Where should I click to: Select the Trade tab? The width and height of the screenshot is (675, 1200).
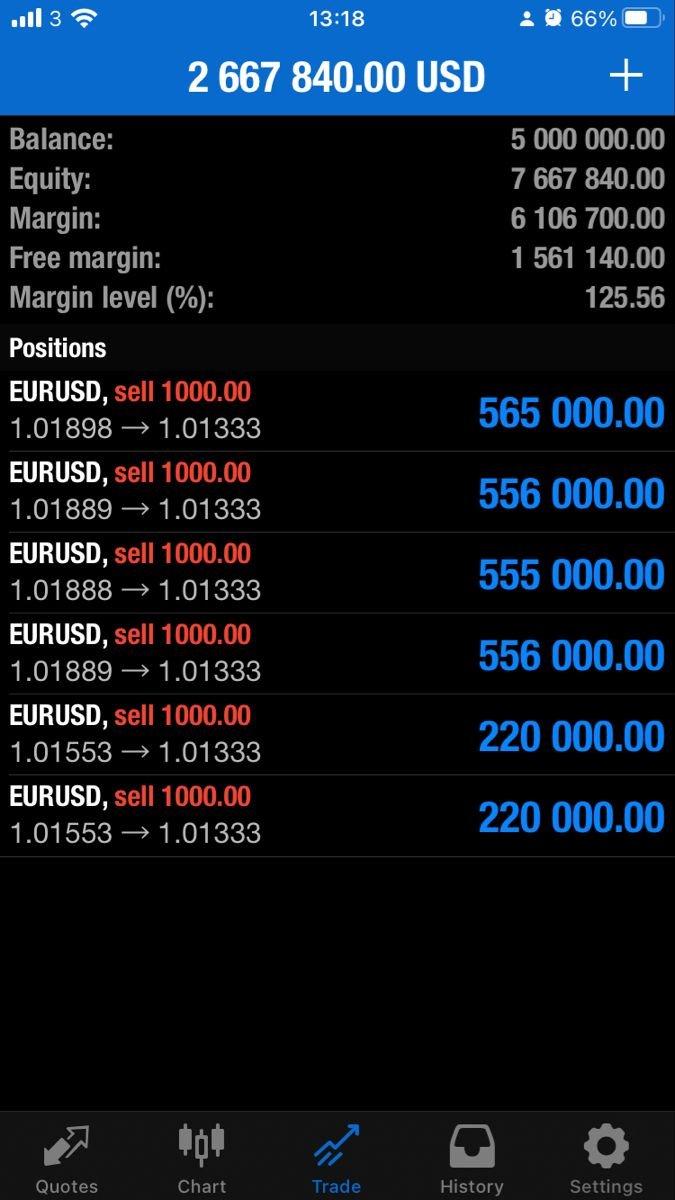[336, 1158]
